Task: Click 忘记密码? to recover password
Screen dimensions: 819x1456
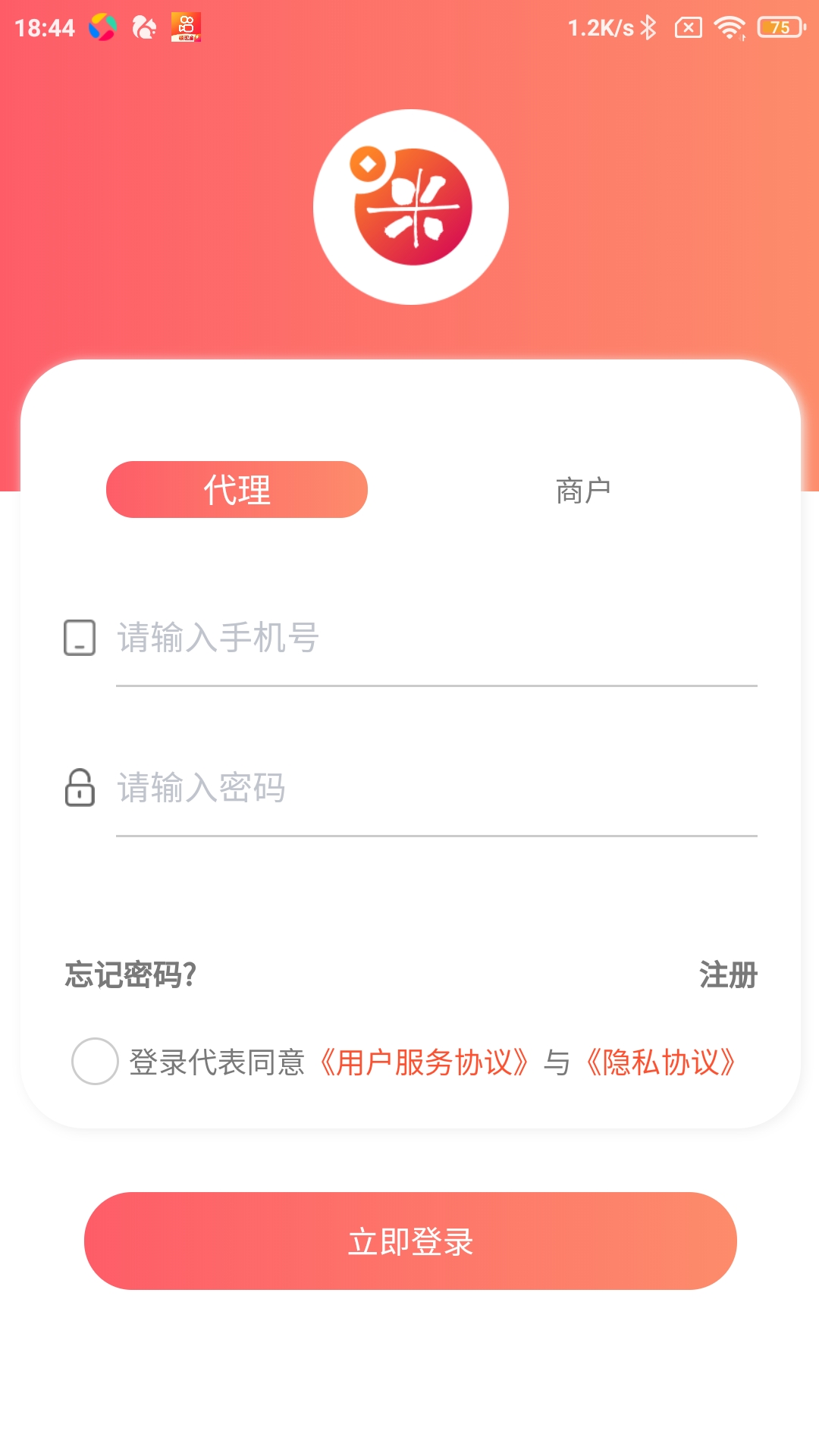Action: [130, 975]
